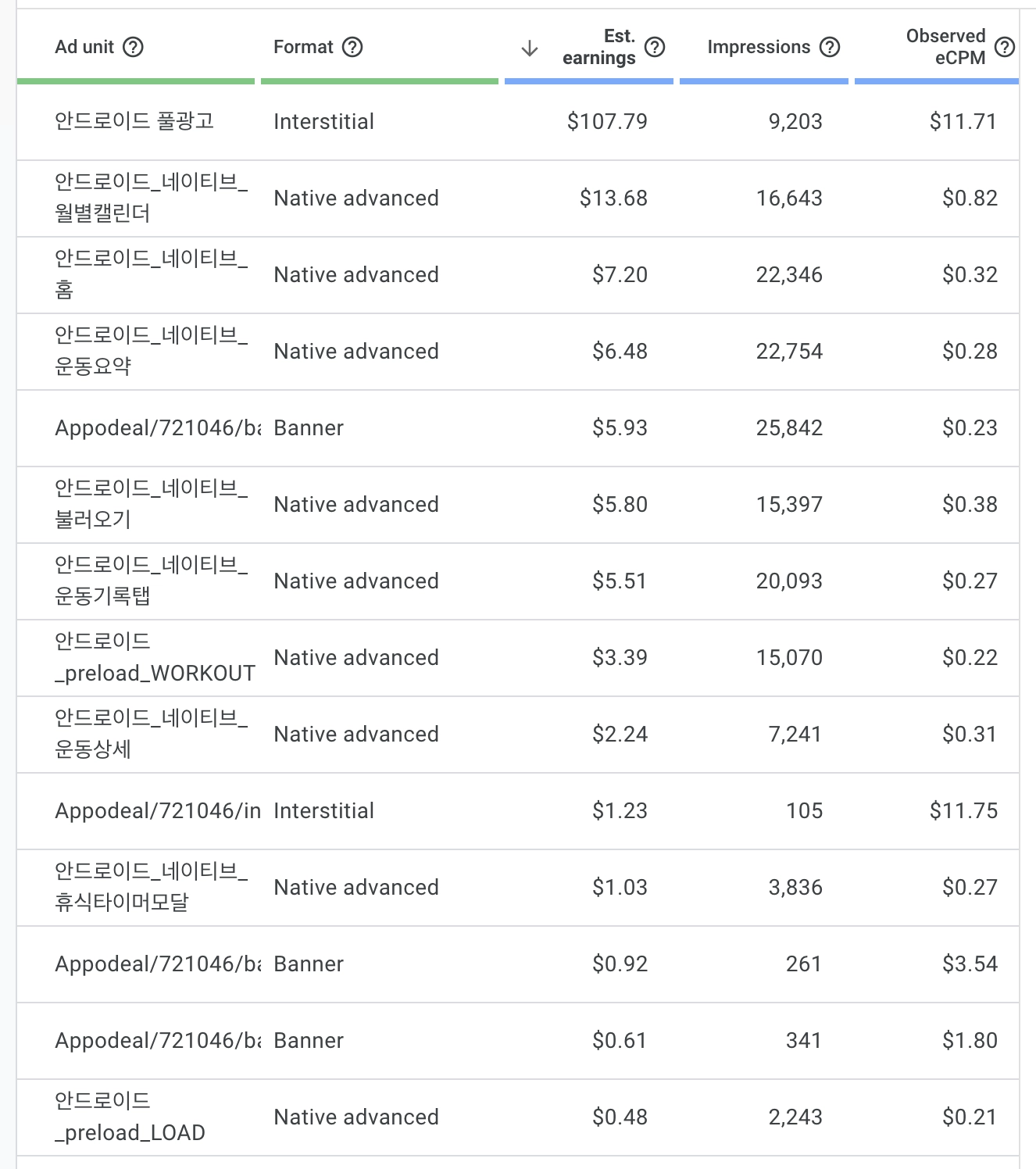View the Impressions help tooltip
The width and height of the screenshot is (1036, 1169).
[830, 48]
